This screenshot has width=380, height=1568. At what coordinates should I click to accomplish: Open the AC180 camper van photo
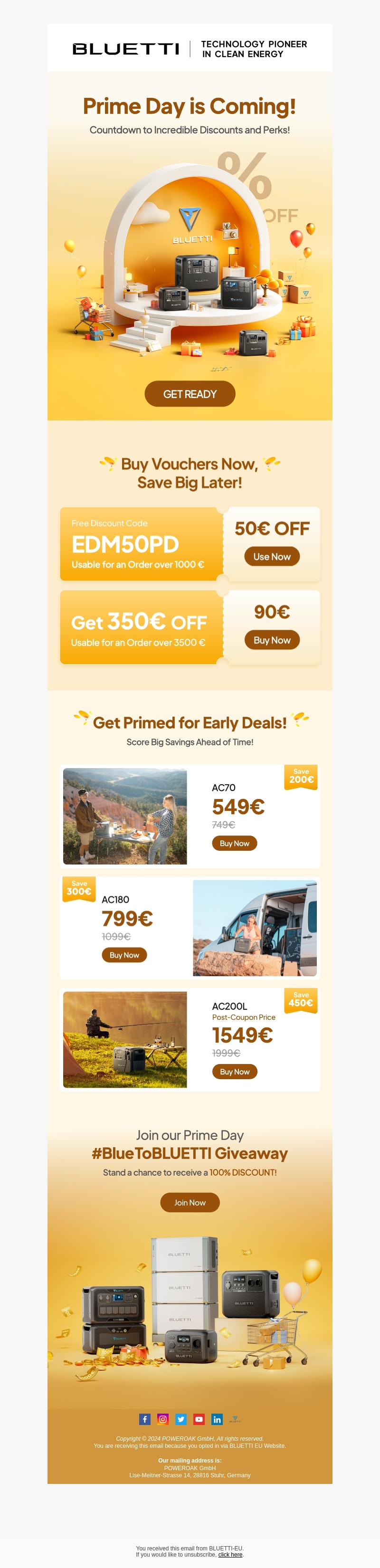(x=255, y=928)
